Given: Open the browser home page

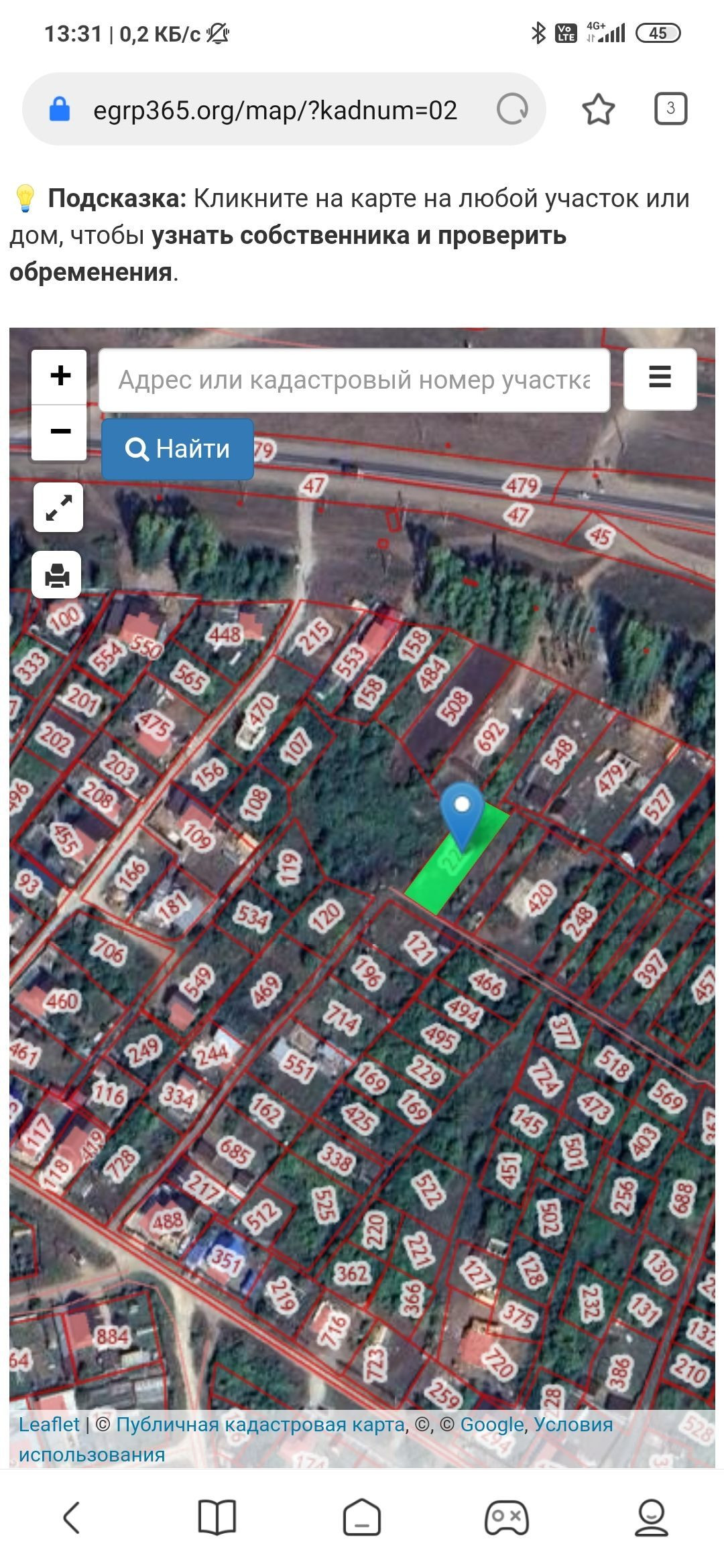Looking at the screenshot, I should click(x=362, y=1517).
